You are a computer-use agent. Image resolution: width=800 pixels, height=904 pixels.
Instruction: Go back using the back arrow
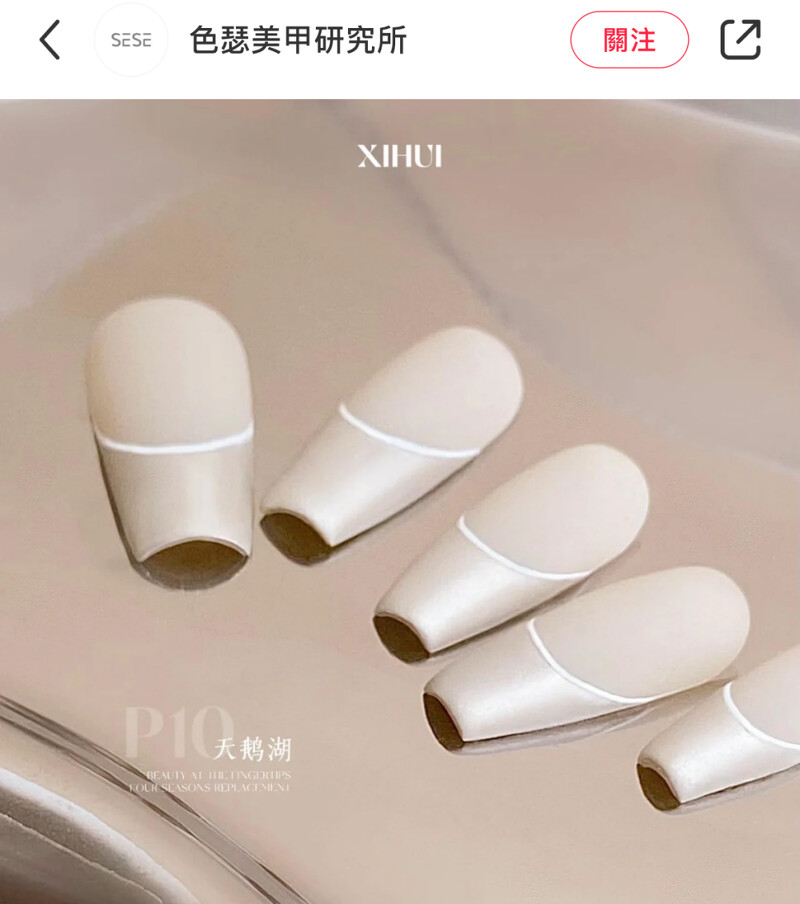tap(49, 40)
